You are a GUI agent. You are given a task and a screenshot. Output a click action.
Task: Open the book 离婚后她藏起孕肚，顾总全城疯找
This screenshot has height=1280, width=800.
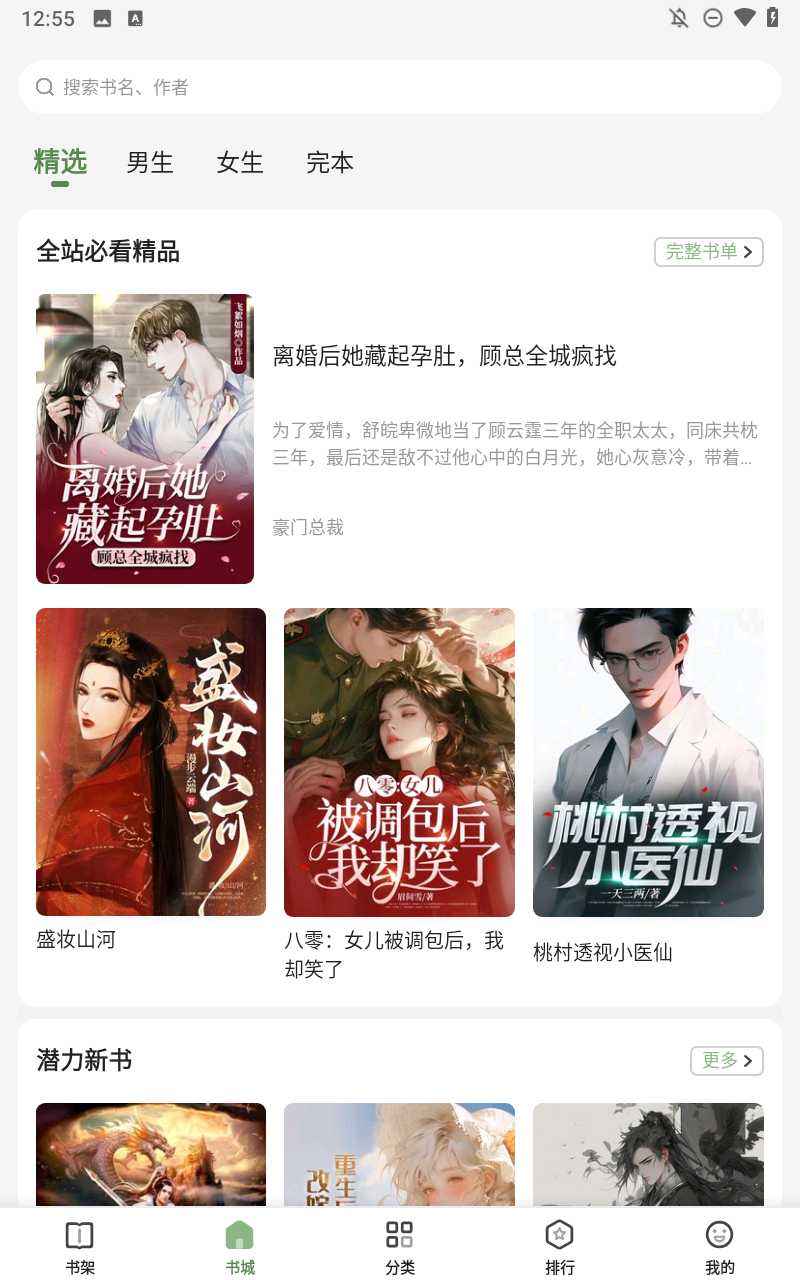[x=444, y=356]
